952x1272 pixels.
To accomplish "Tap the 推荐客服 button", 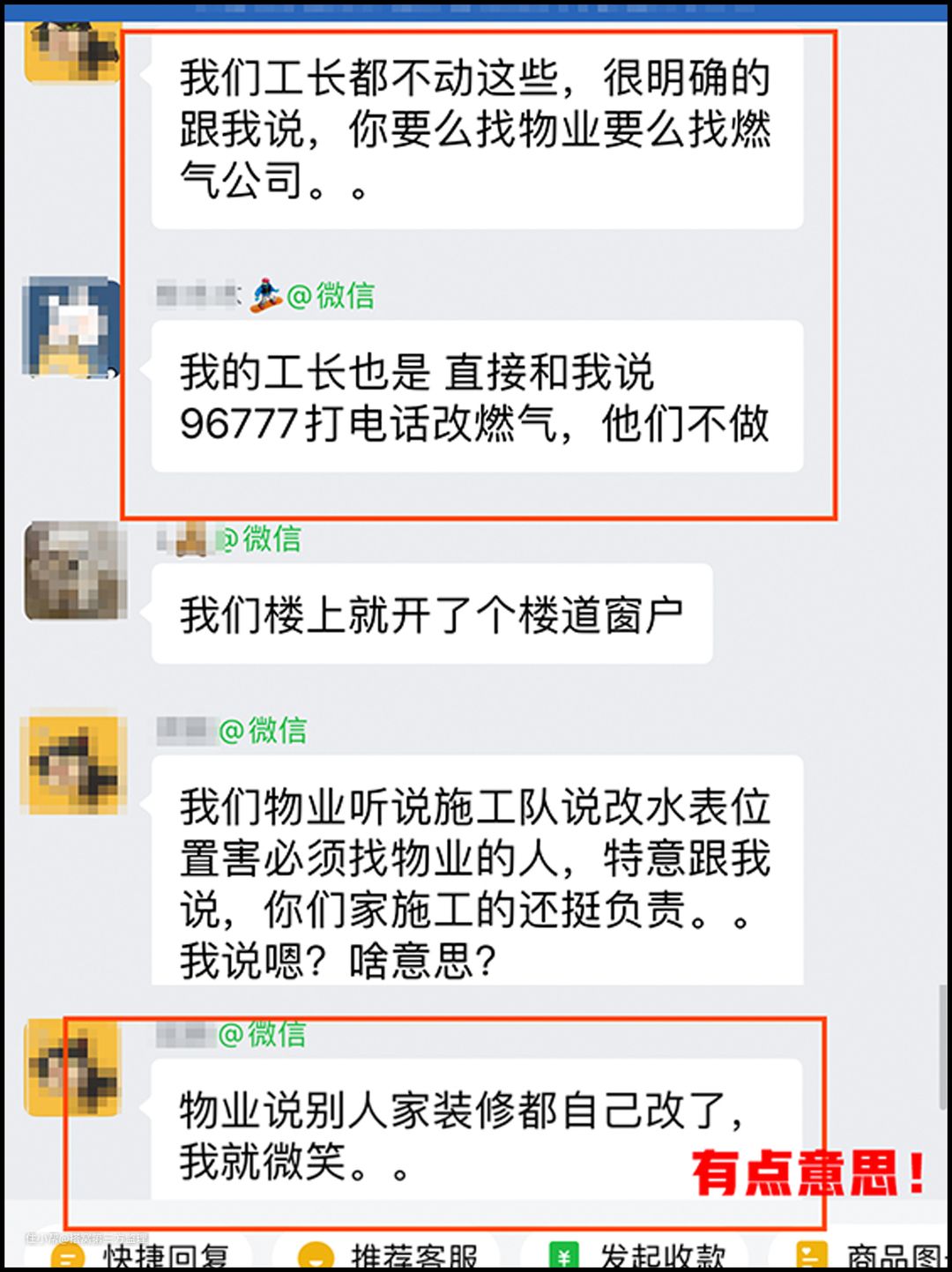I will (392, 1255).
